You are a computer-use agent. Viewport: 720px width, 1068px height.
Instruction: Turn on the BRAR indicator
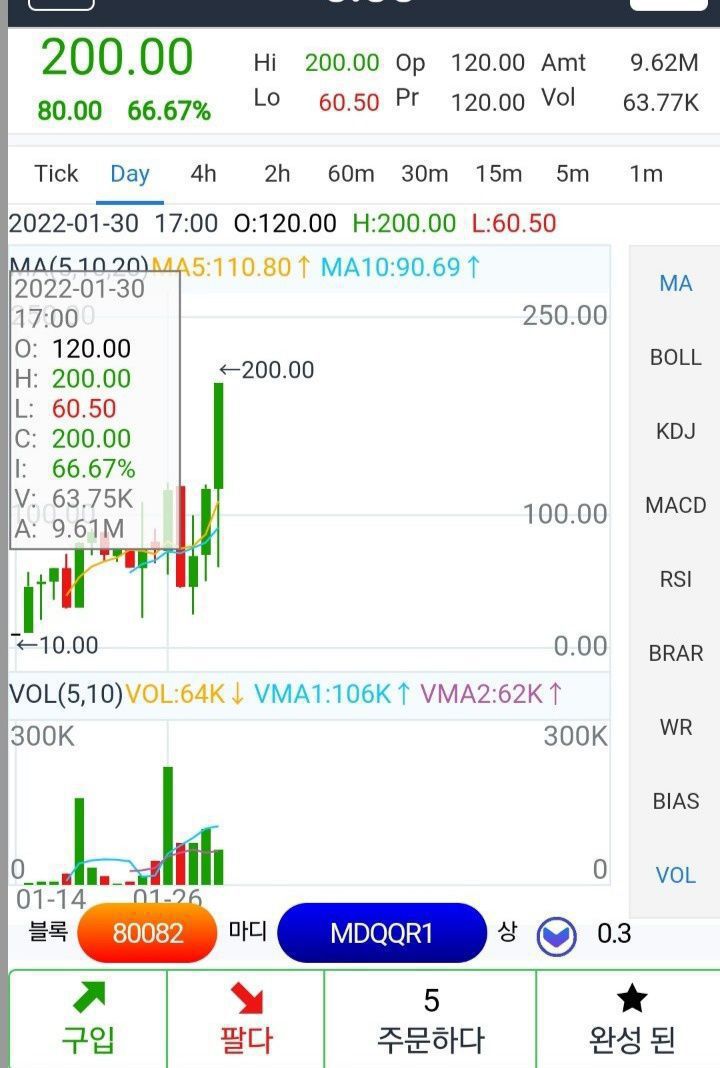point(675,653)
